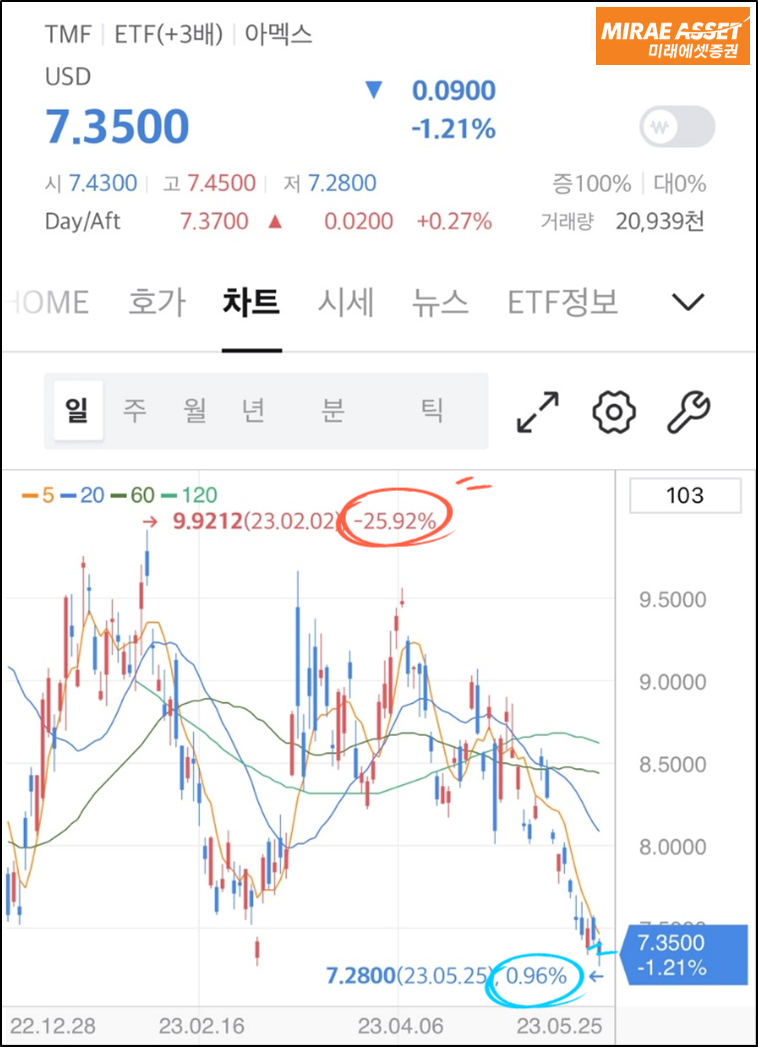
Task: Toggle the 120-day moving average legend
Action: (x=189, y=494)
